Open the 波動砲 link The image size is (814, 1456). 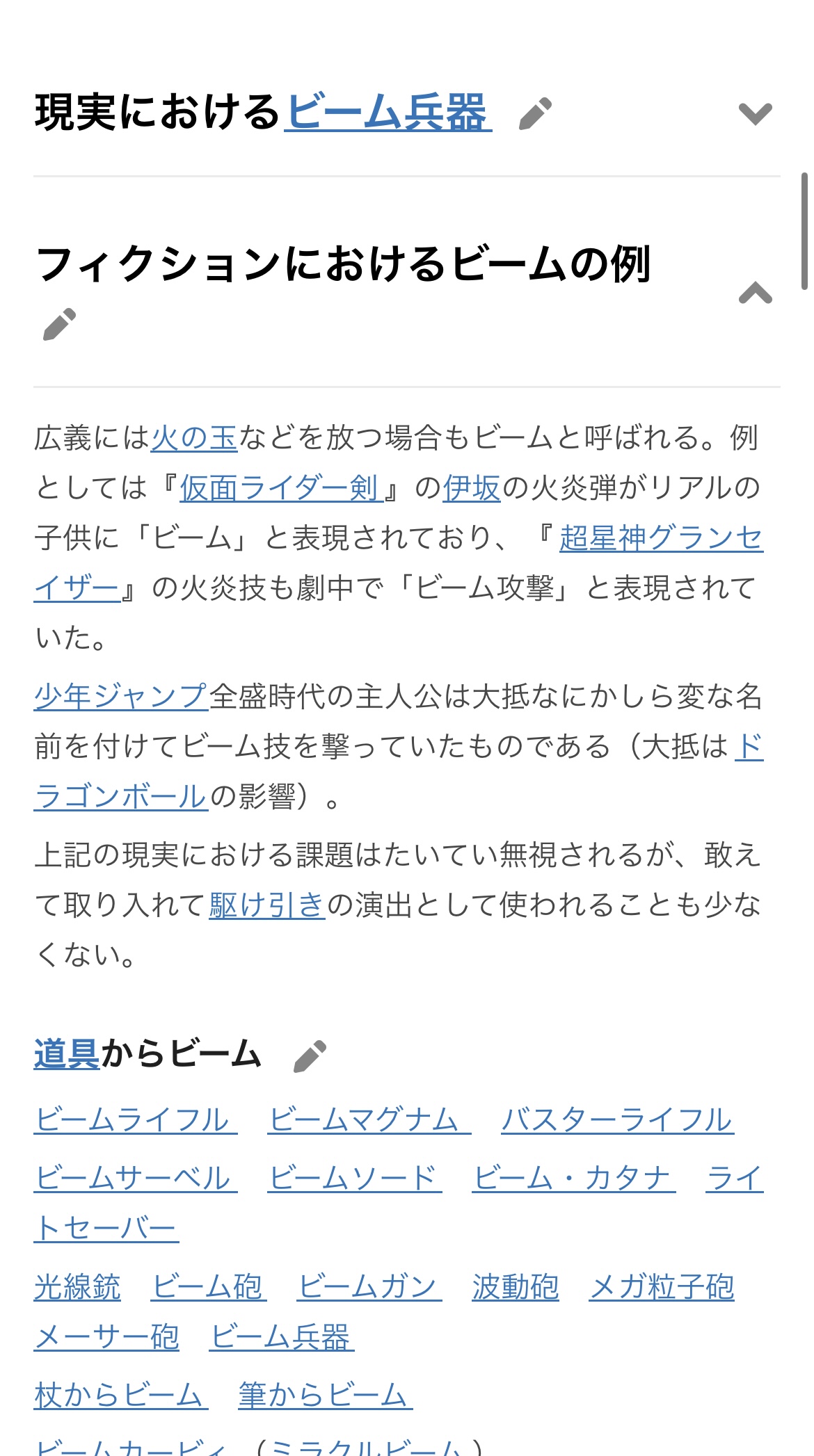516,1287
